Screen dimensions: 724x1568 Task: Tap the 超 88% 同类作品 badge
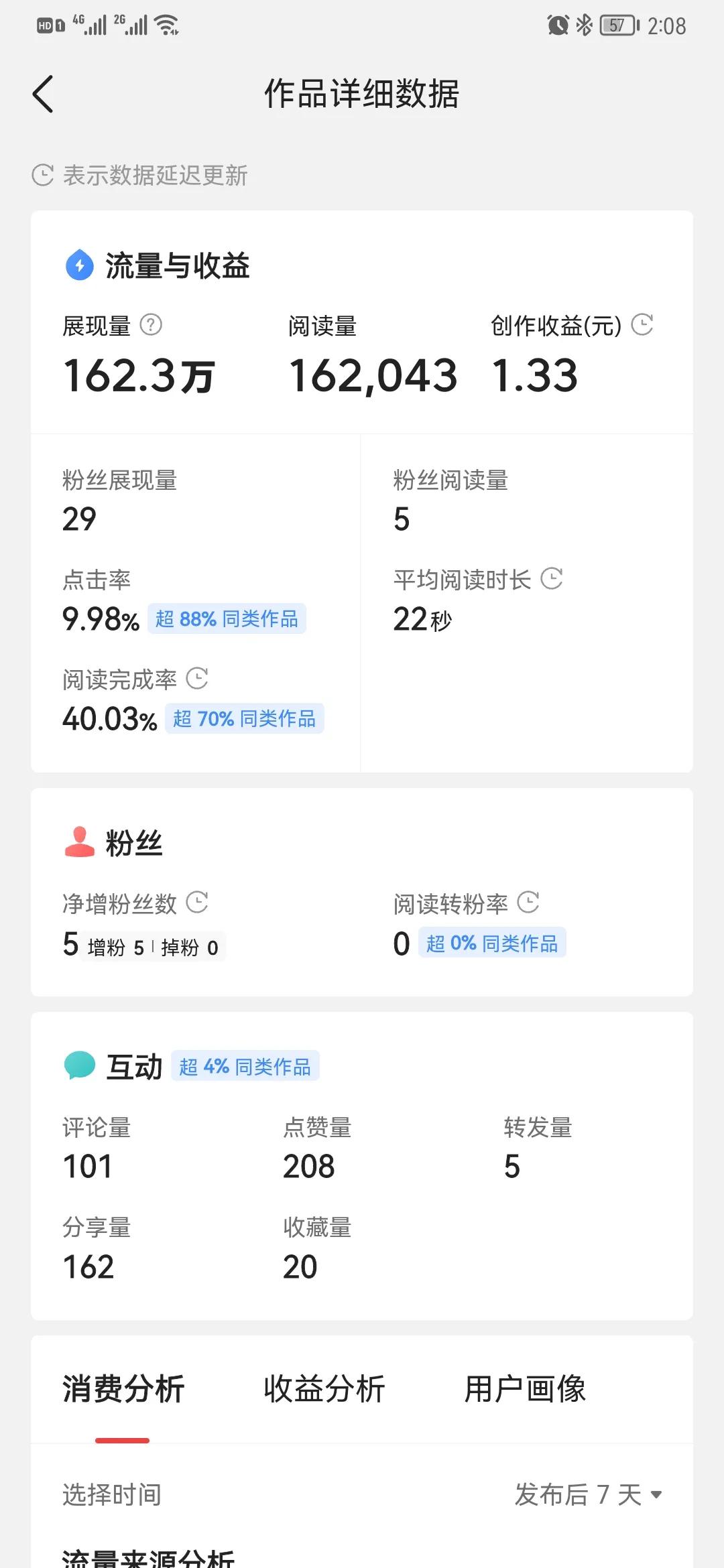pyautogui.click(x=228, y=620)
